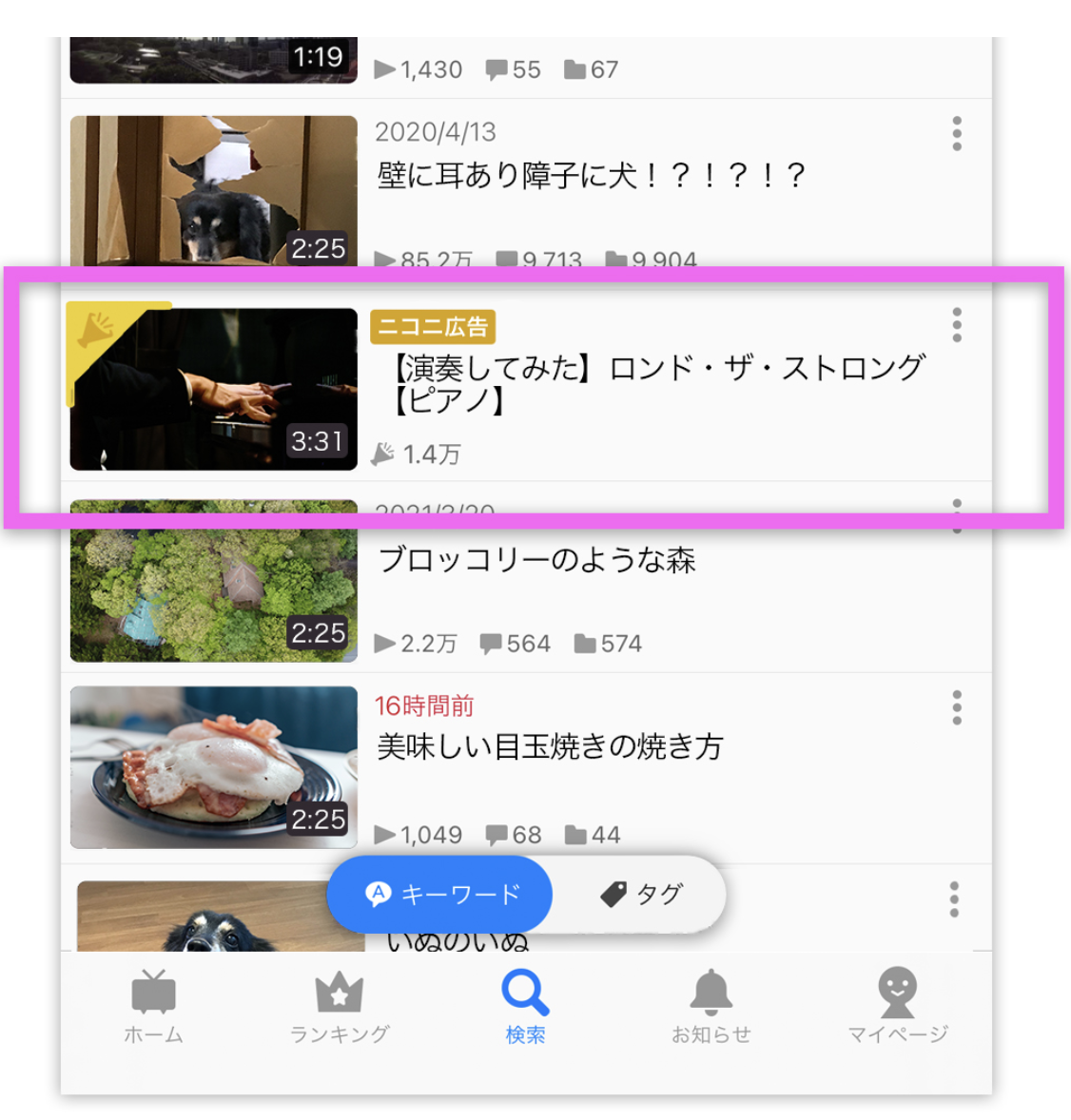1071x1120 pixels.
Task: Open 美味しい目玉焼きの焼き方 video link
Action: click(552, 747)
